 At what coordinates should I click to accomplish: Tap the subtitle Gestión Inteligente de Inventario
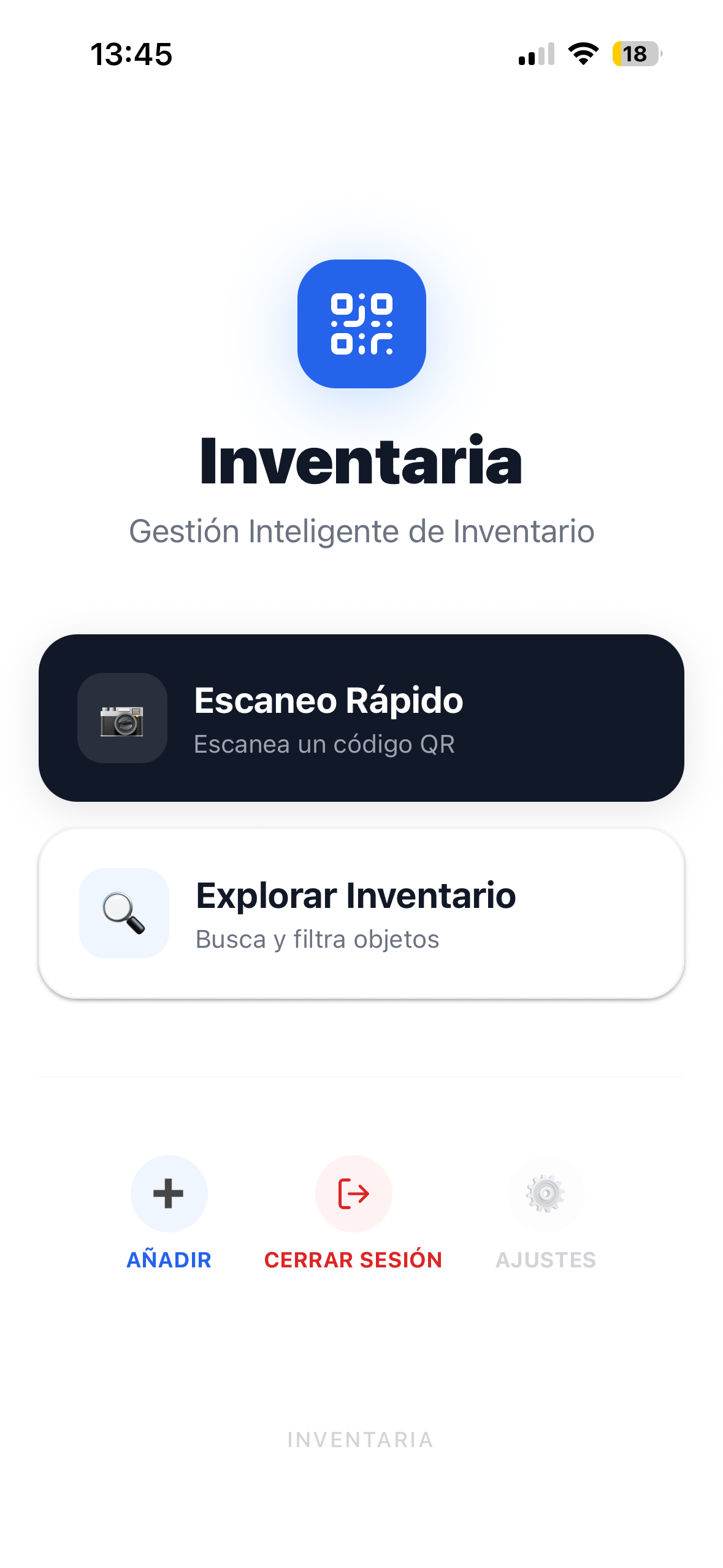(x=361, y=532)
